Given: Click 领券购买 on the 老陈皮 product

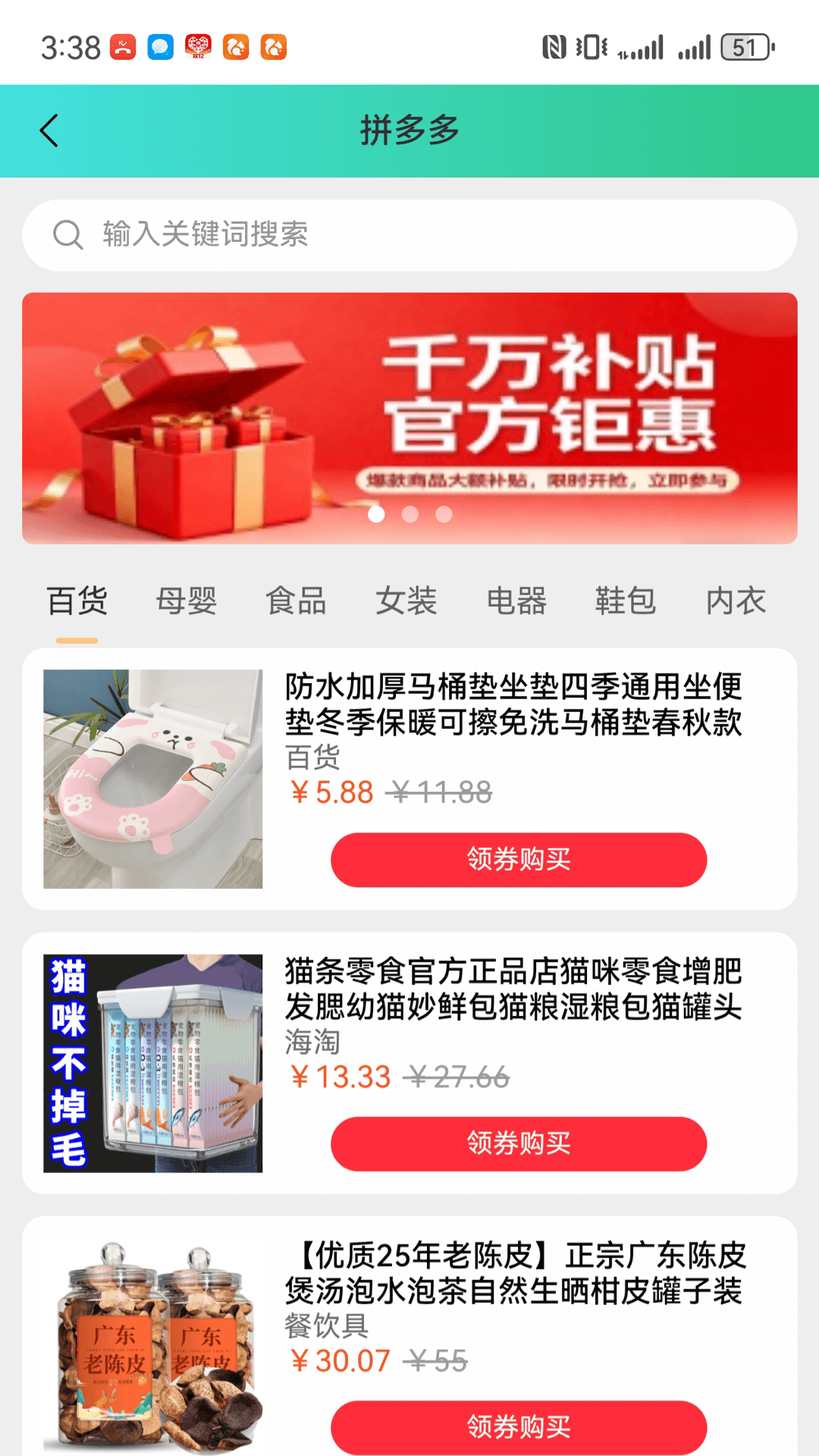Looking at the screenshot, I should (518, 1426).
